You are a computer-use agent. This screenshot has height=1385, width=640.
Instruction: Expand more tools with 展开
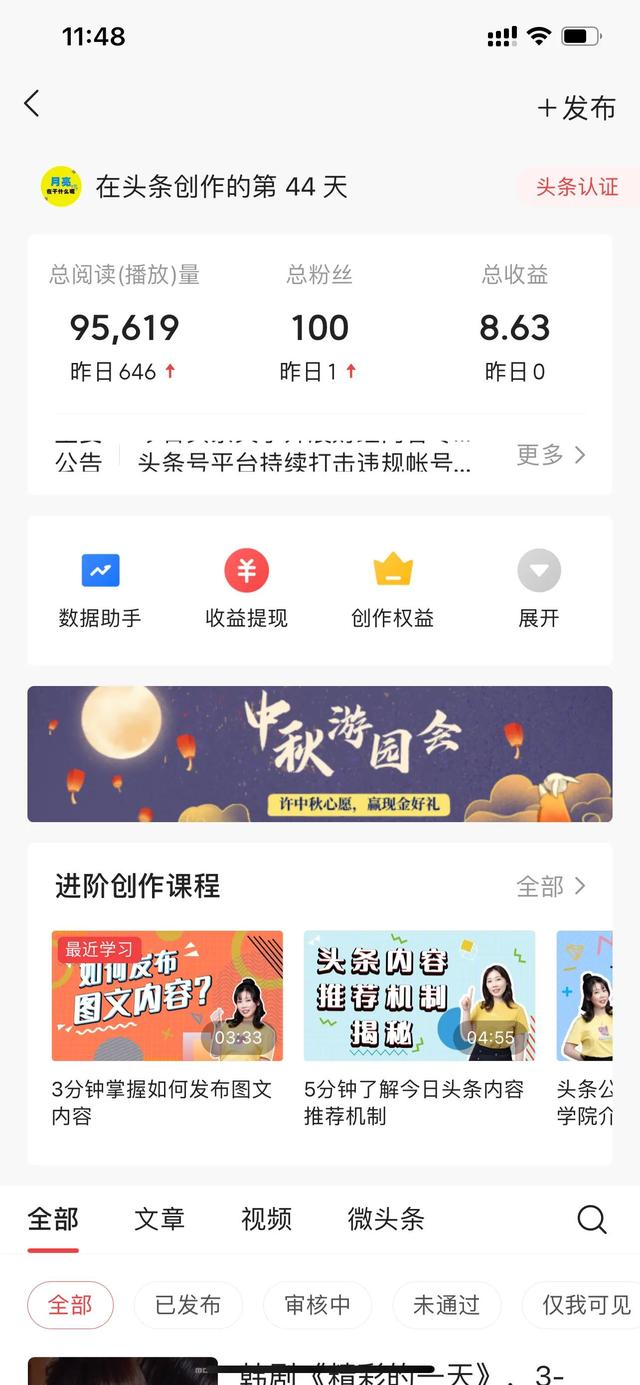point(539,590)
